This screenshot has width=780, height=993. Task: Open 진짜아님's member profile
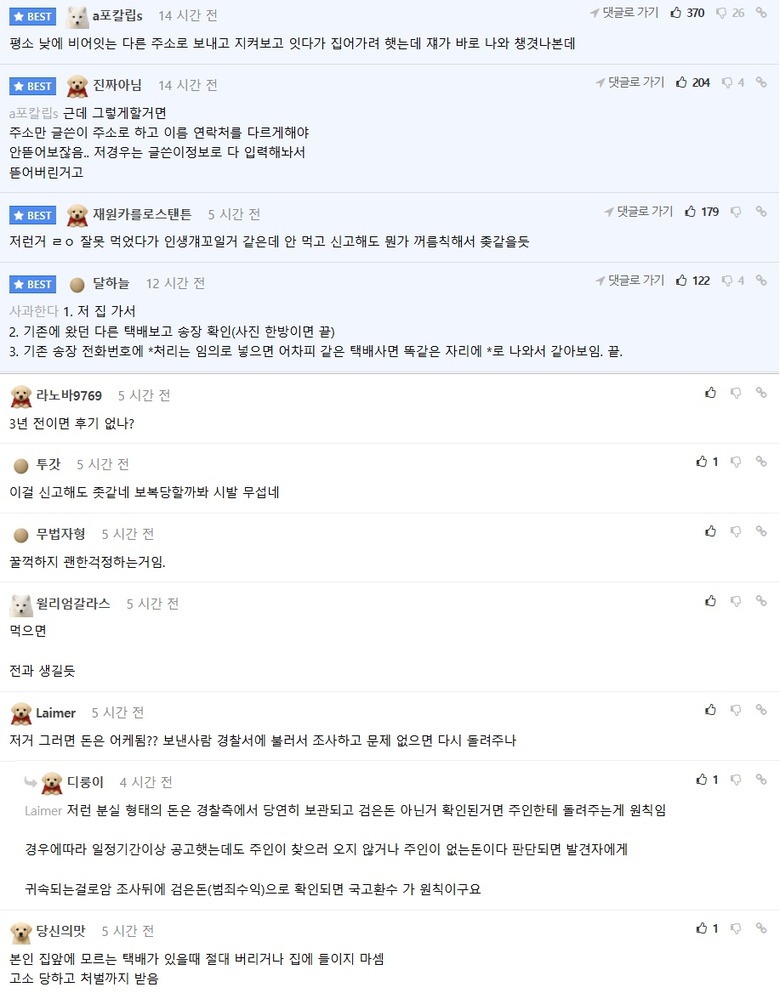point(118,85)
